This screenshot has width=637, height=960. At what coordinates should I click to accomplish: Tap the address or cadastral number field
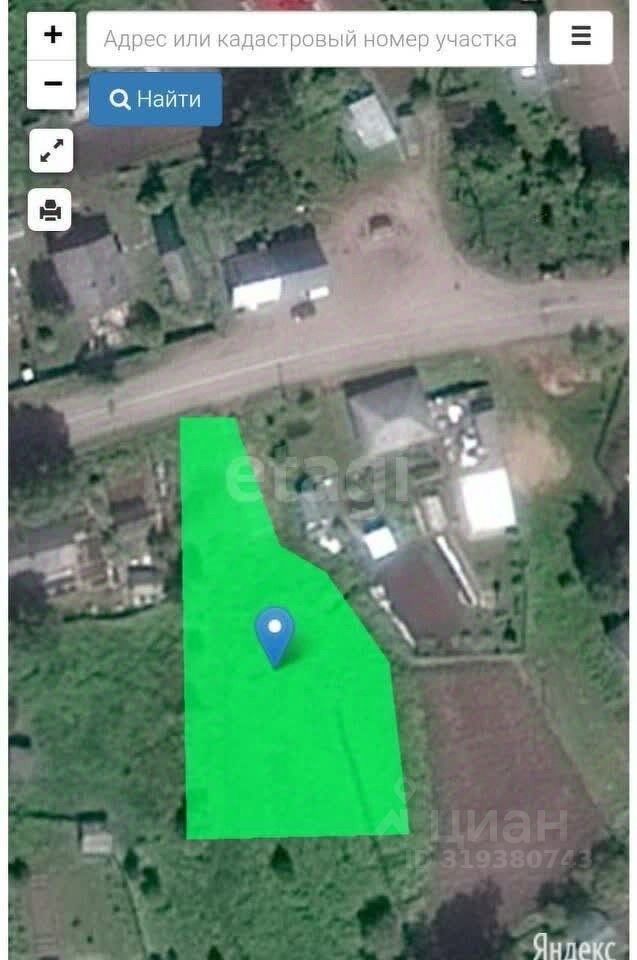311,39
